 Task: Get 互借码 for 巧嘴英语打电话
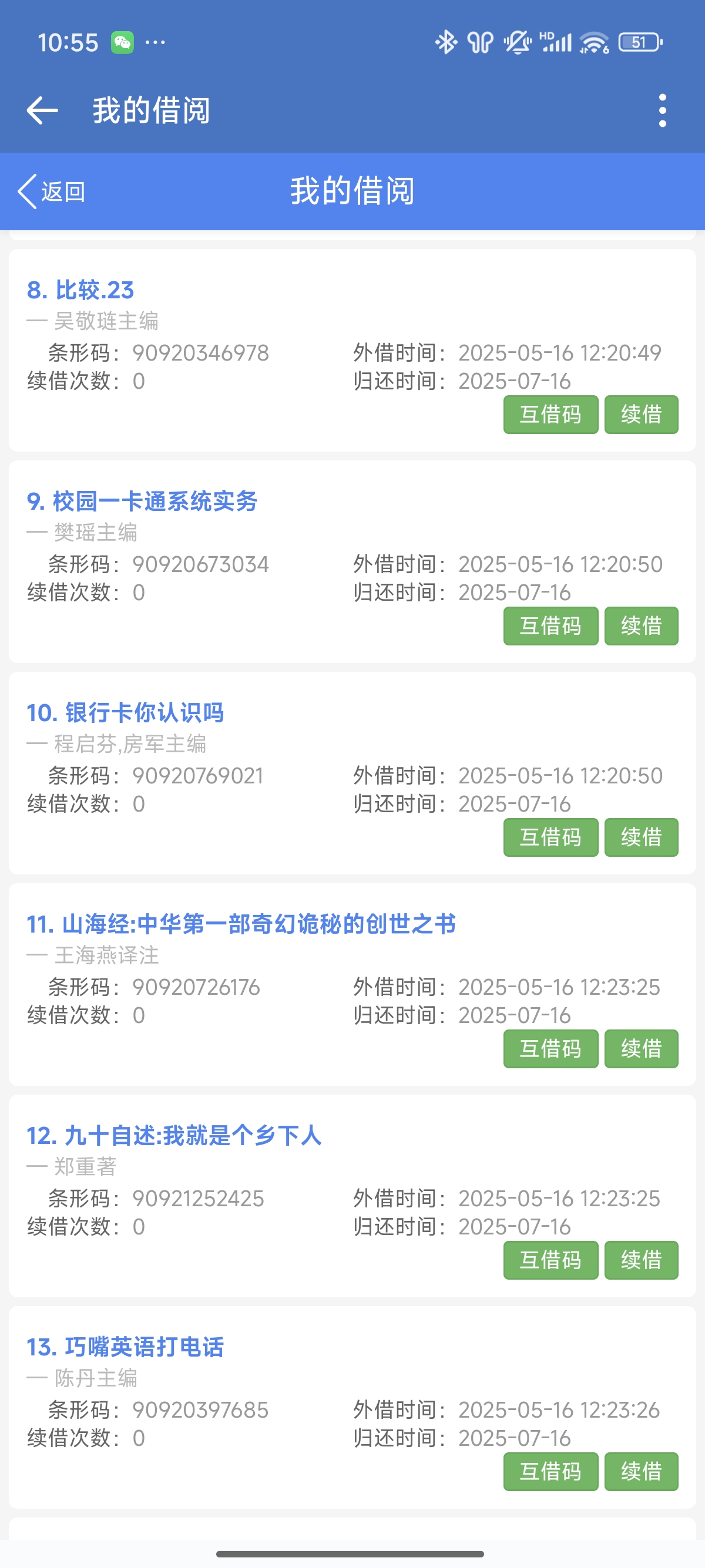tap(550, 1471)
